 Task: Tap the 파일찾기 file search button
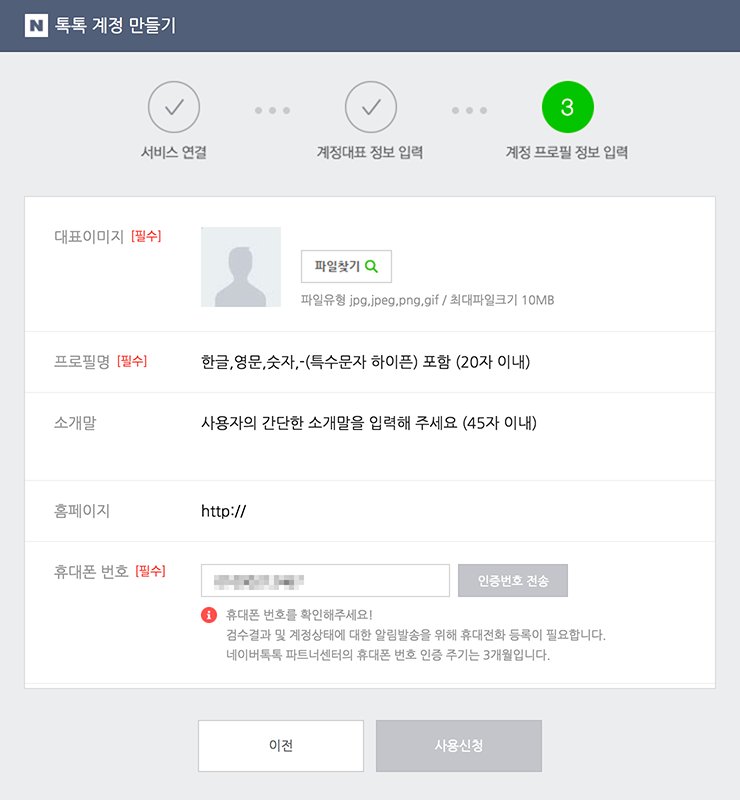tap(346, 267)
